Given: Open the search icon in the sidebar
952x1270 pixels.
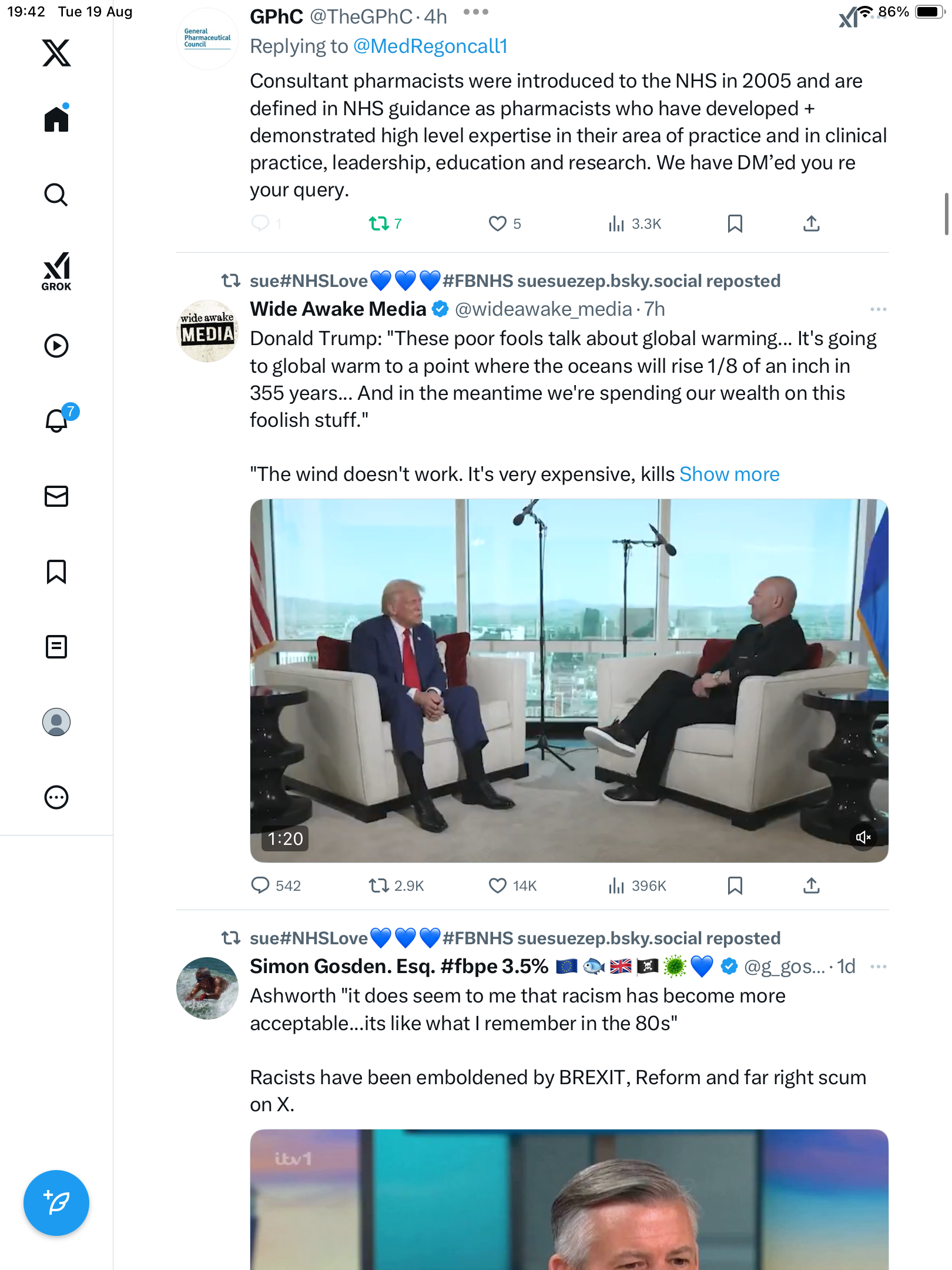Looking at the screenshot, I should click(x=56, y=195).
